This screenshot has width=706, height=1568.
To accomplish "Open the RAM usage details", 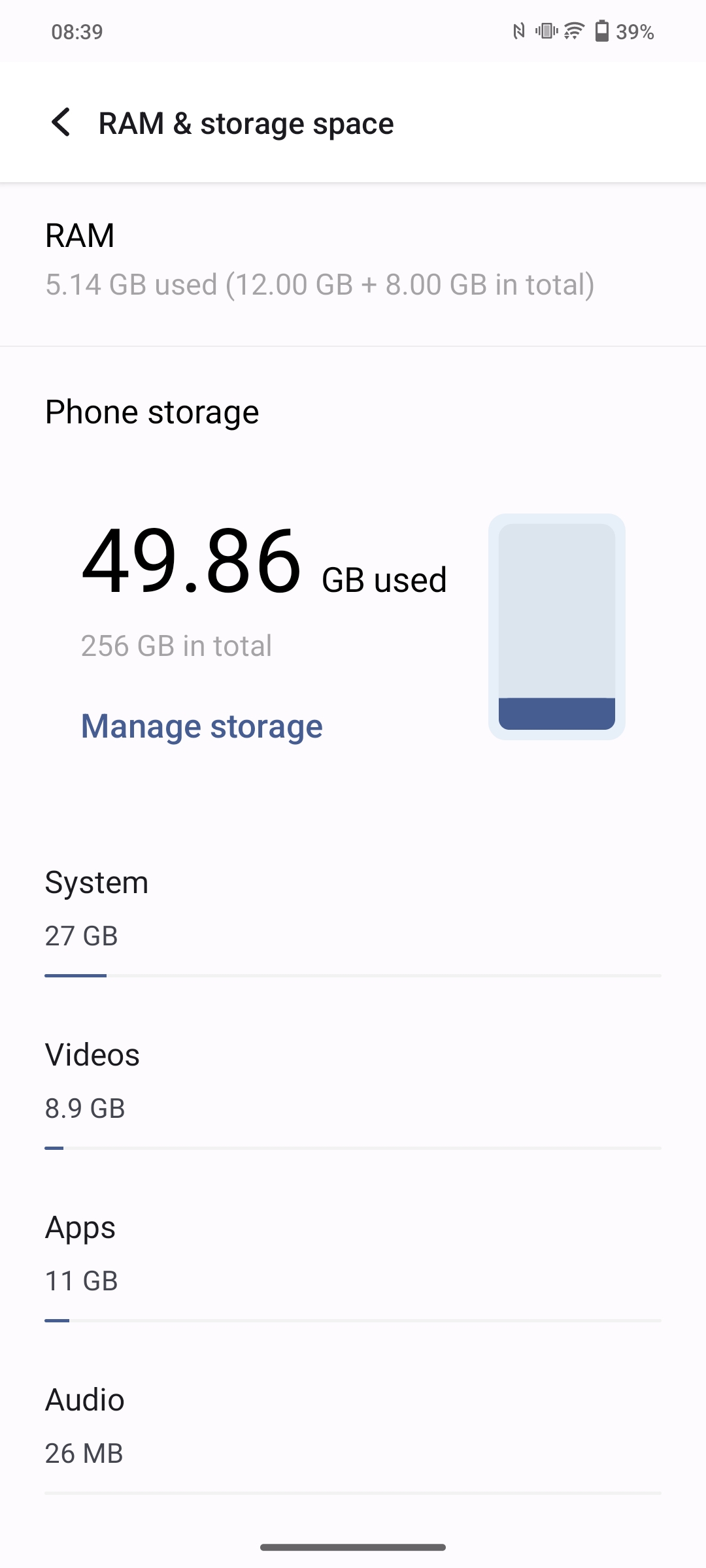I will (319, 260).
